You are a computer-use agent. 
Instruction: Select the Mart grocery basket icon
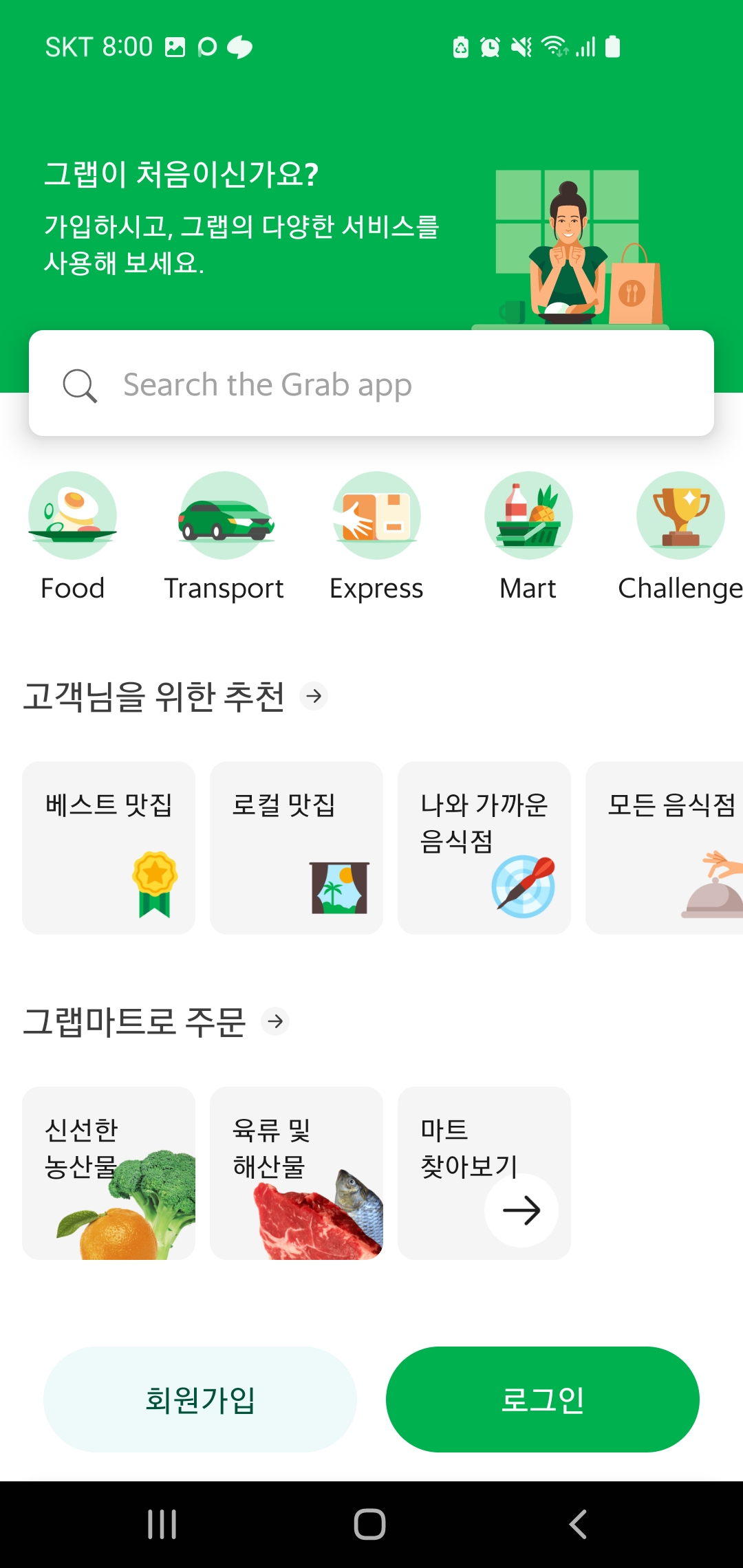click(x=528, y=516)
